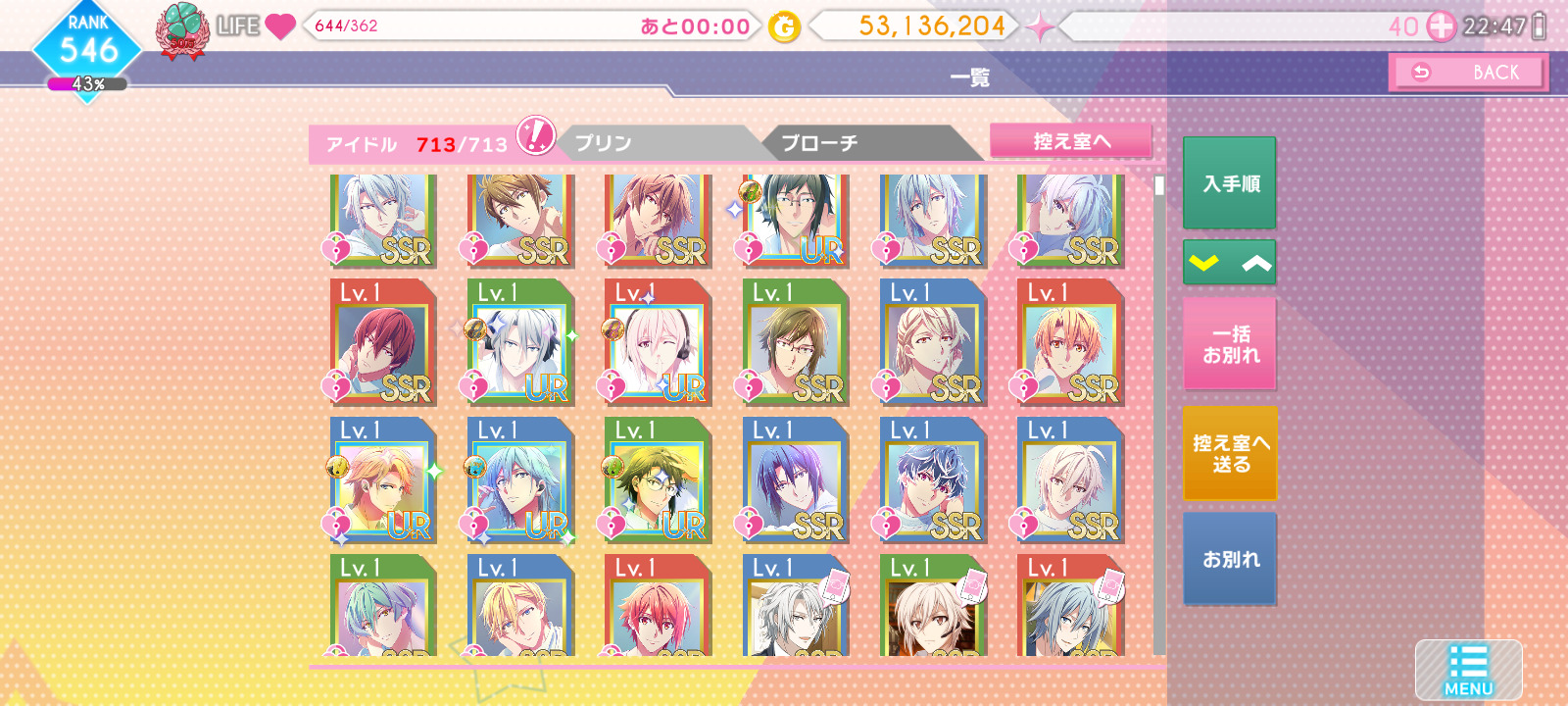Tap the RANK 546 diamond badge

click(88, 49)
